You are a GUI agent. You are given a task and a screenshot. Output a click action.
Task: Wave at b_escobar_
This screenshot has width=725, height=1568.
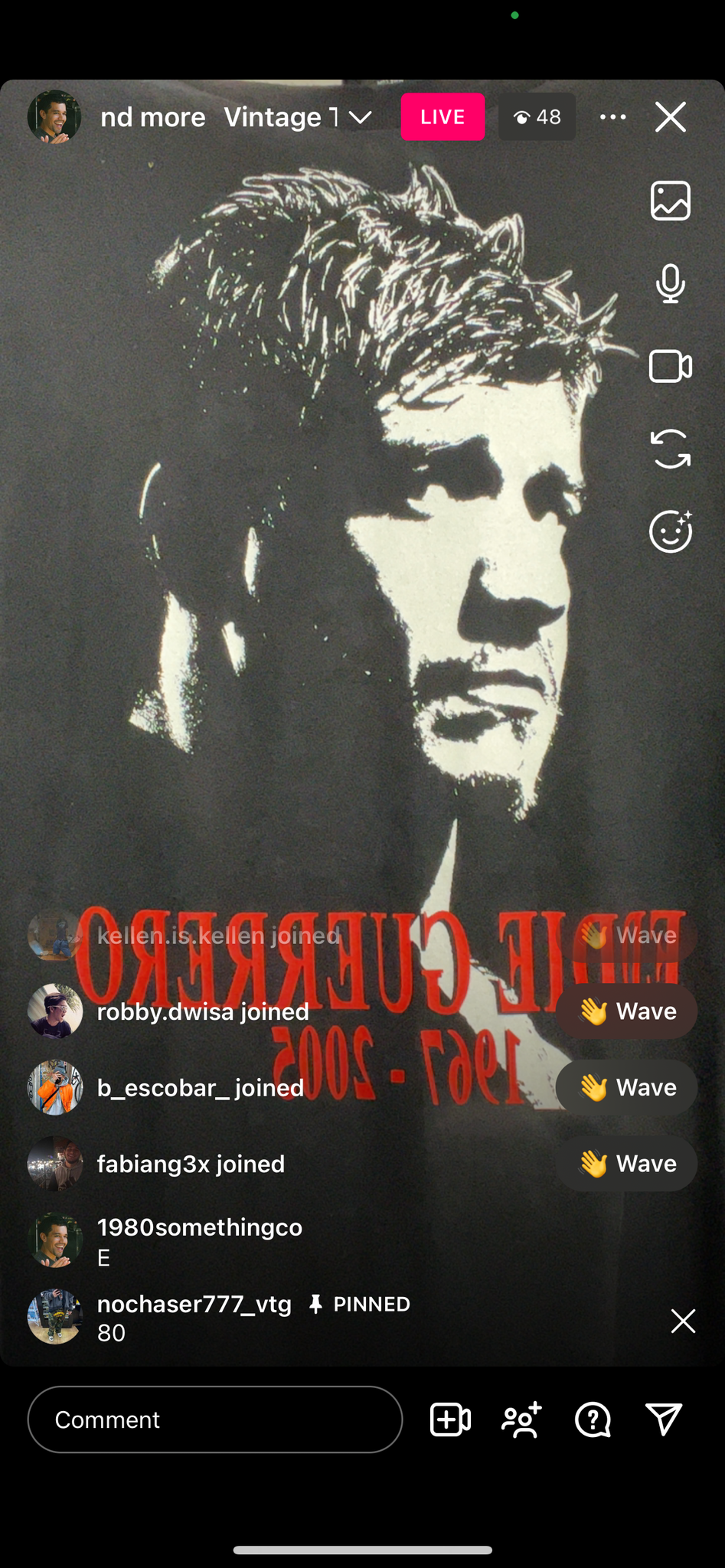click(626, 1087)
